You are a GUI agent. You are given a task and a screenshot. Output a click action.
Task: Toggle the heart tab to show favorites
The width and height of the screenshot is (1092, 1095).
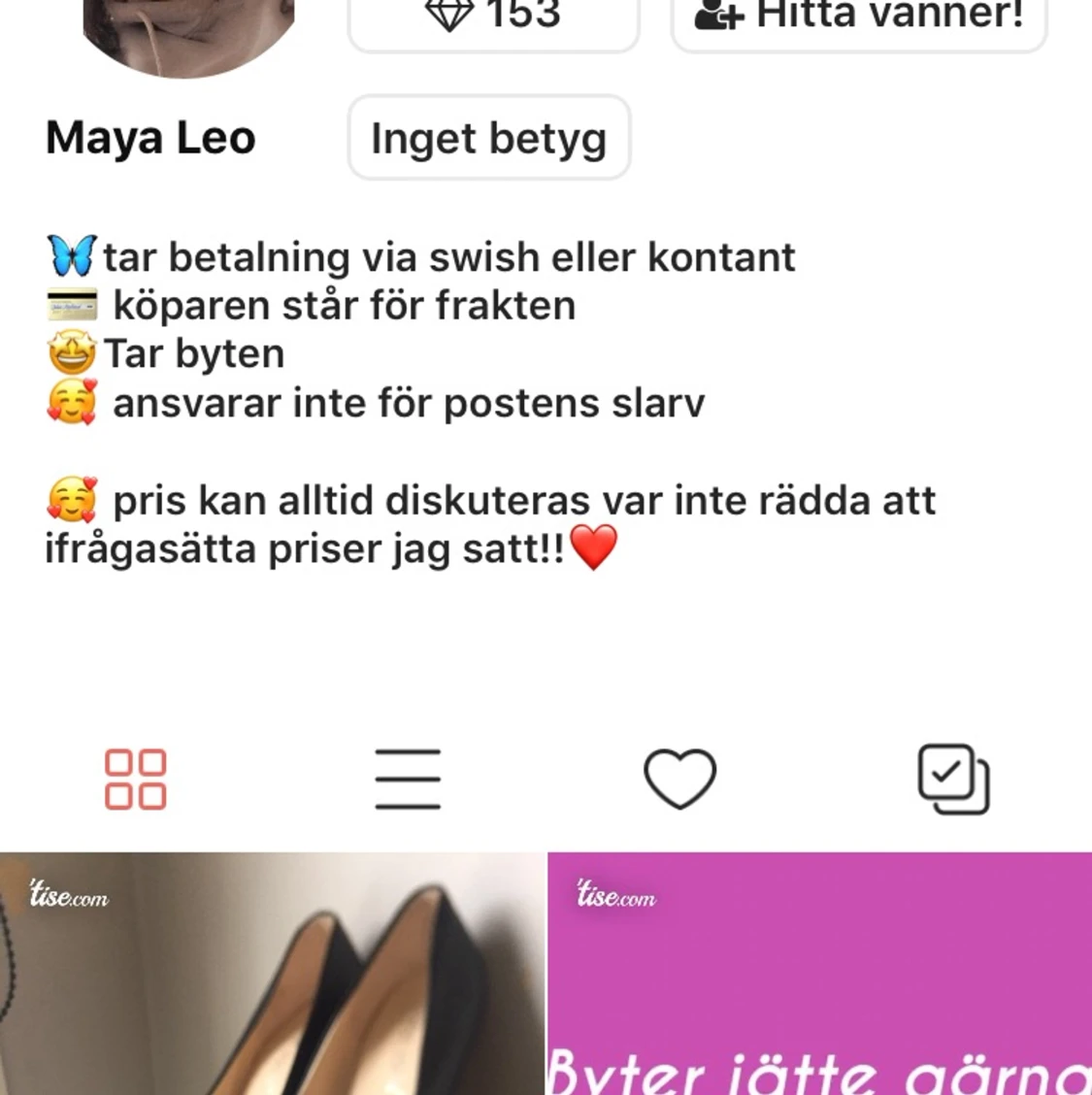point(681,778)
